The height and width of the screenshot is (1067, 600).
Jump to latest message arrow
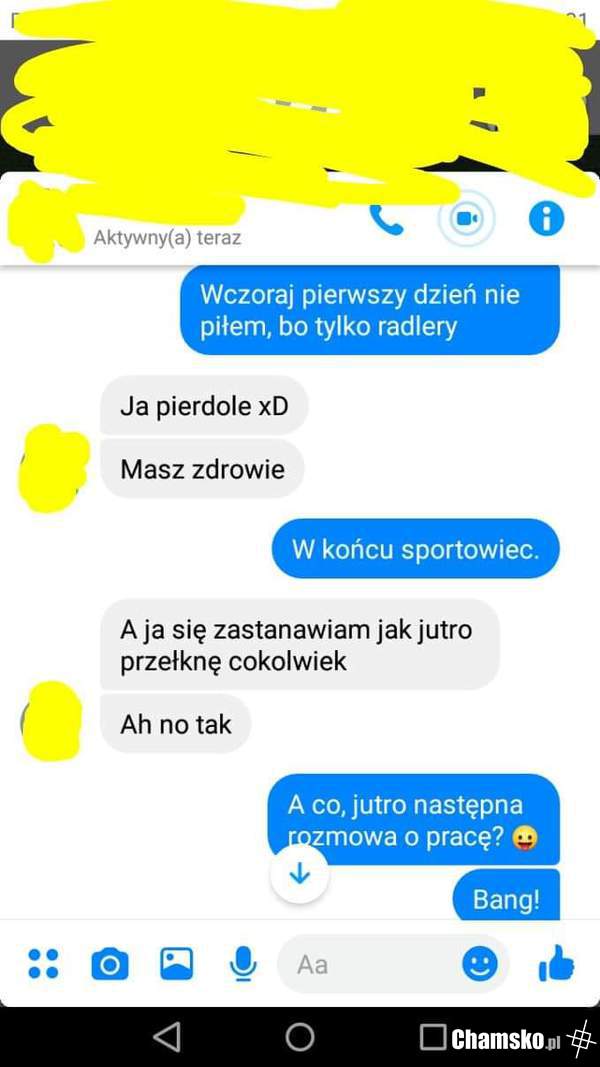point(300,873)
